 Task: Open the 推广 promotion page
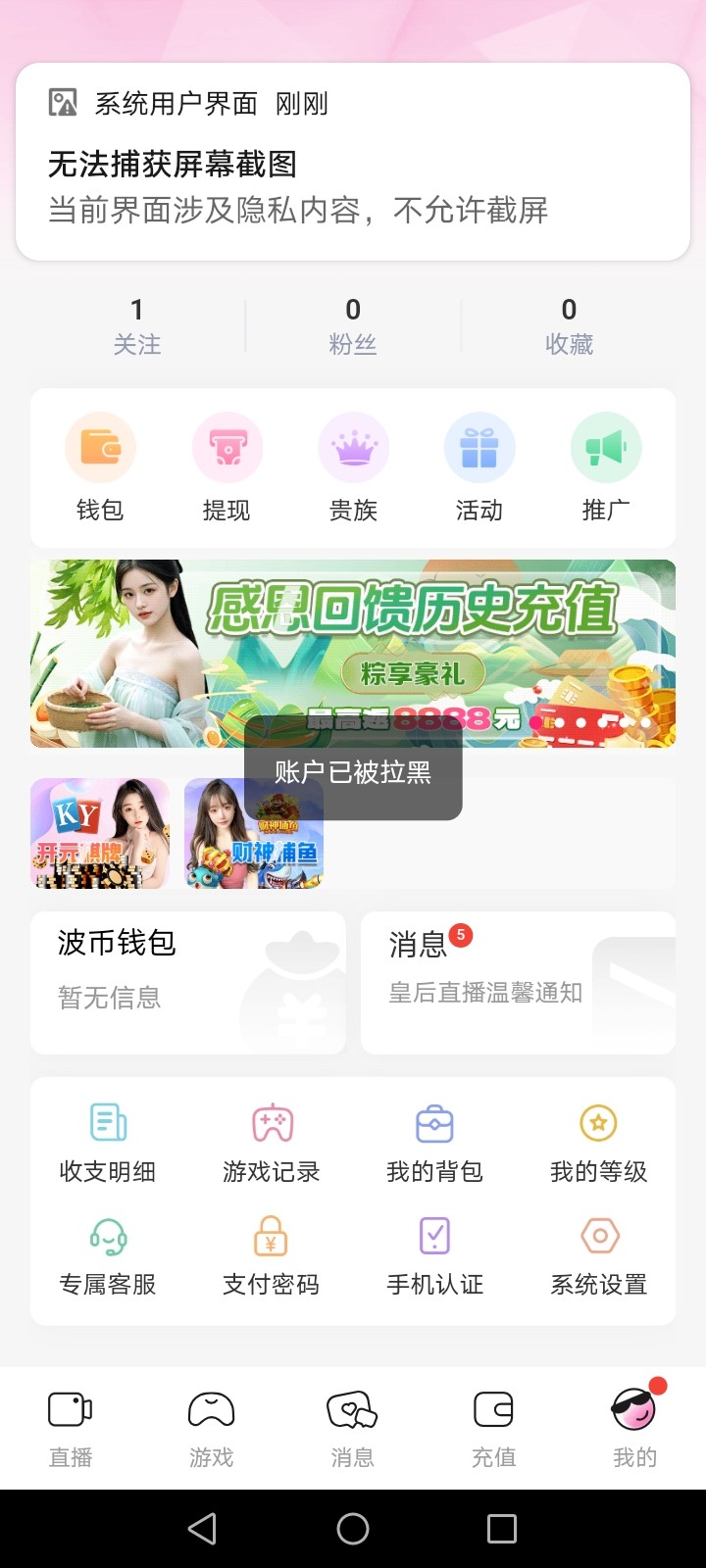[x=606, y=467]
